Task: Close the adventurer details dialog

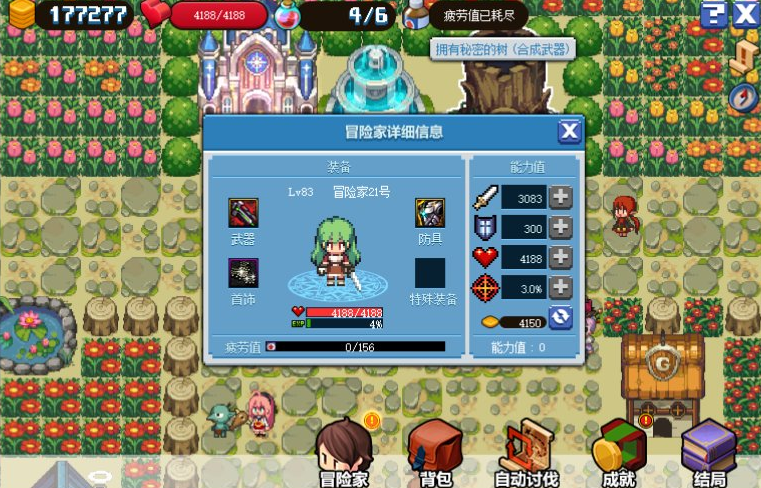Action: tap(569, 131)
